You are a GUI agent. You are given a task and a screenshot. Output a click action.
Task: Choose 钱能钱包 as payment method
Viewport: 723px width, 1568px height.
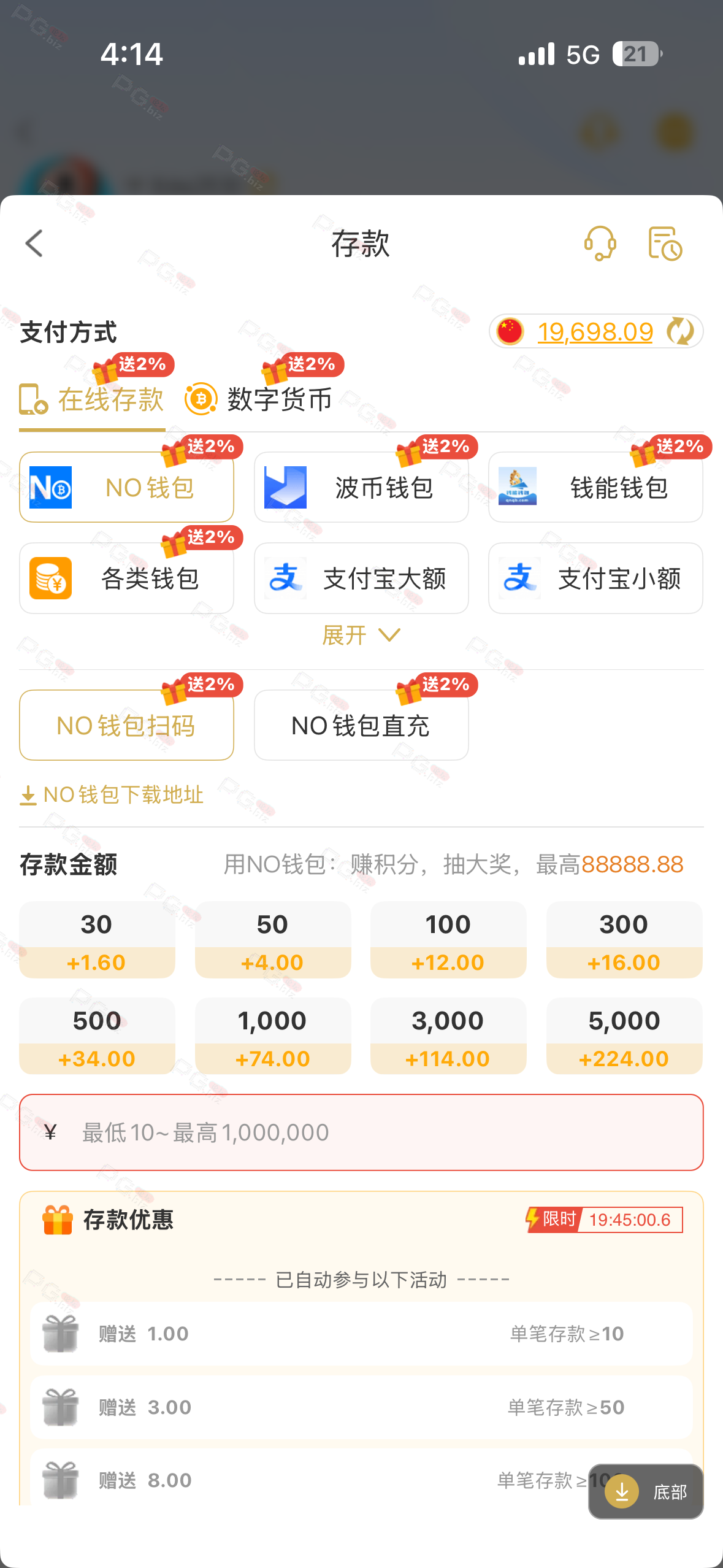pyautogui.click(x=595, y=488)
